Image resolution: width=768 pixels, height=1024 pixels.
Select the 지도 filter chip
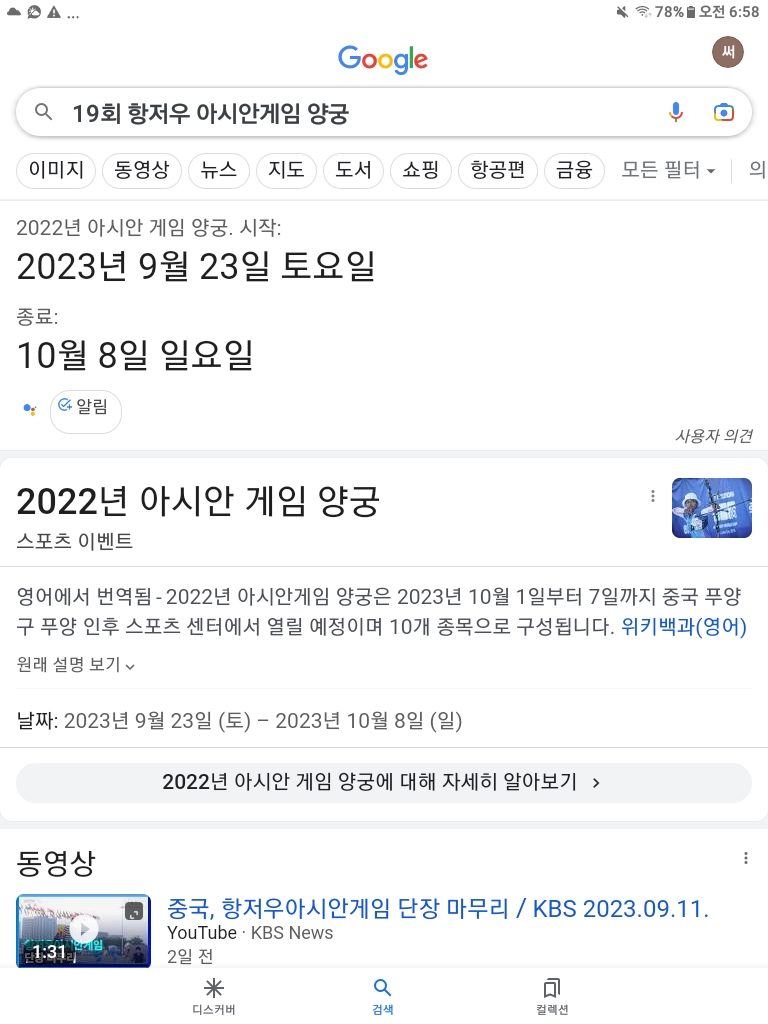coord(286,171)
